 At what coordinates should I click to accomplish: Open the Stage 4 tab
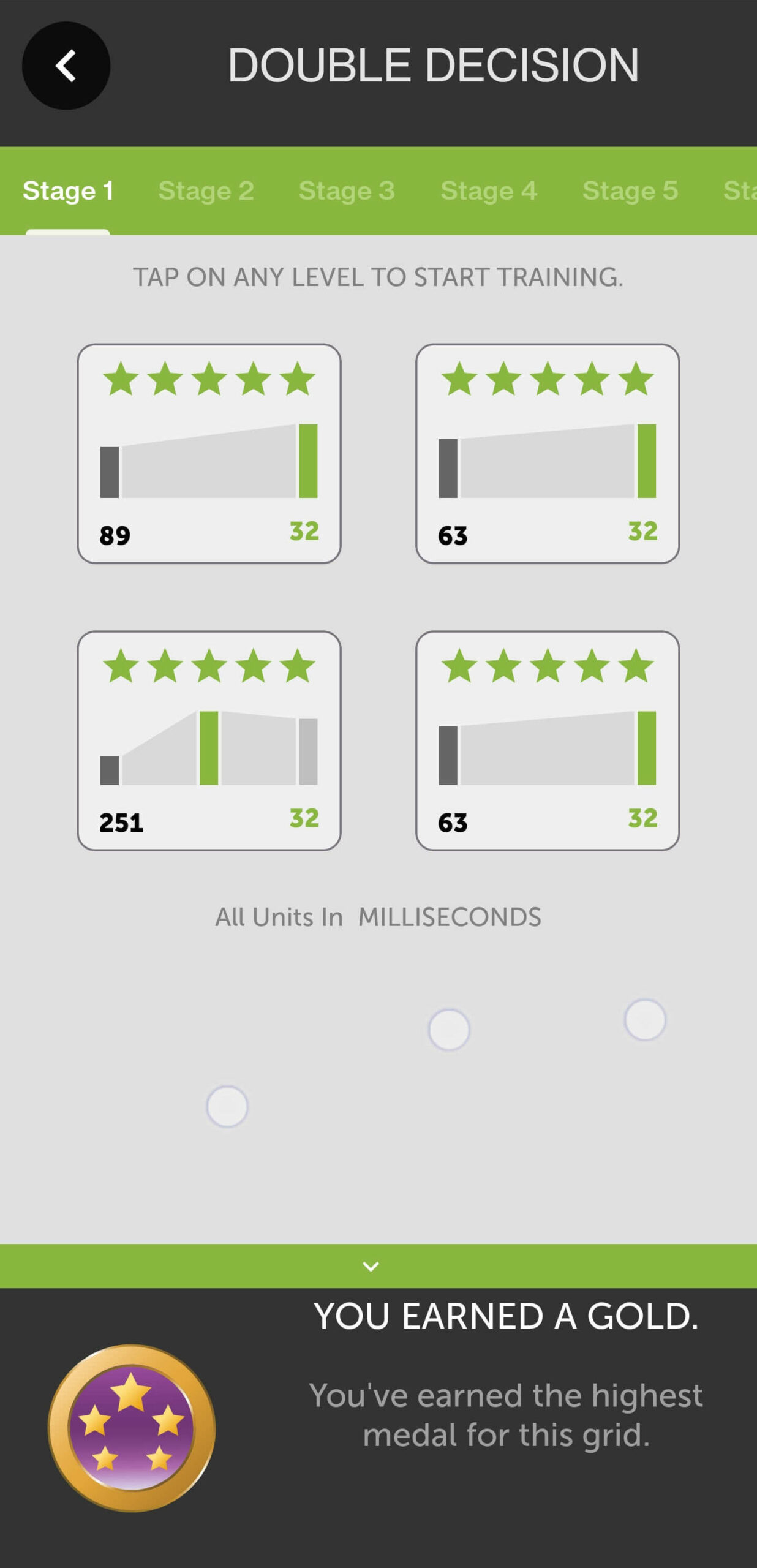point(489,190)
